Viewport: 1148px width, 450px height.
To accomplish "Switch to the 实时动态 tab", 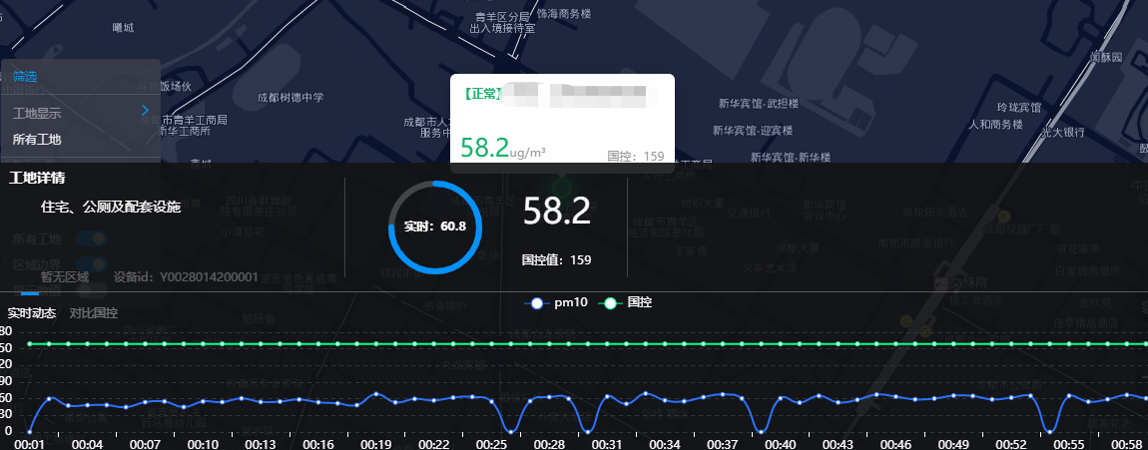I will coord(31,312).
